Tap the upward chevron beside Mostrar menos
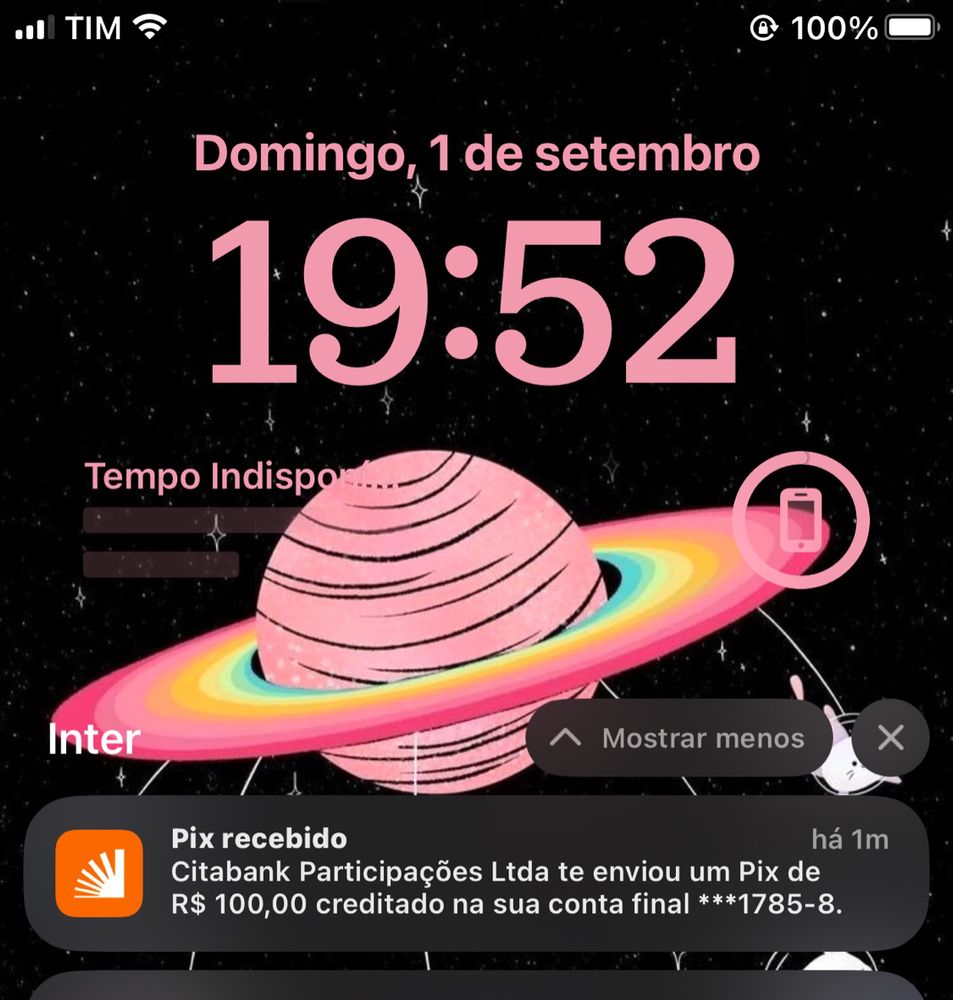The height and width of the screenshot is (1000, 953). tap(565, 737)
